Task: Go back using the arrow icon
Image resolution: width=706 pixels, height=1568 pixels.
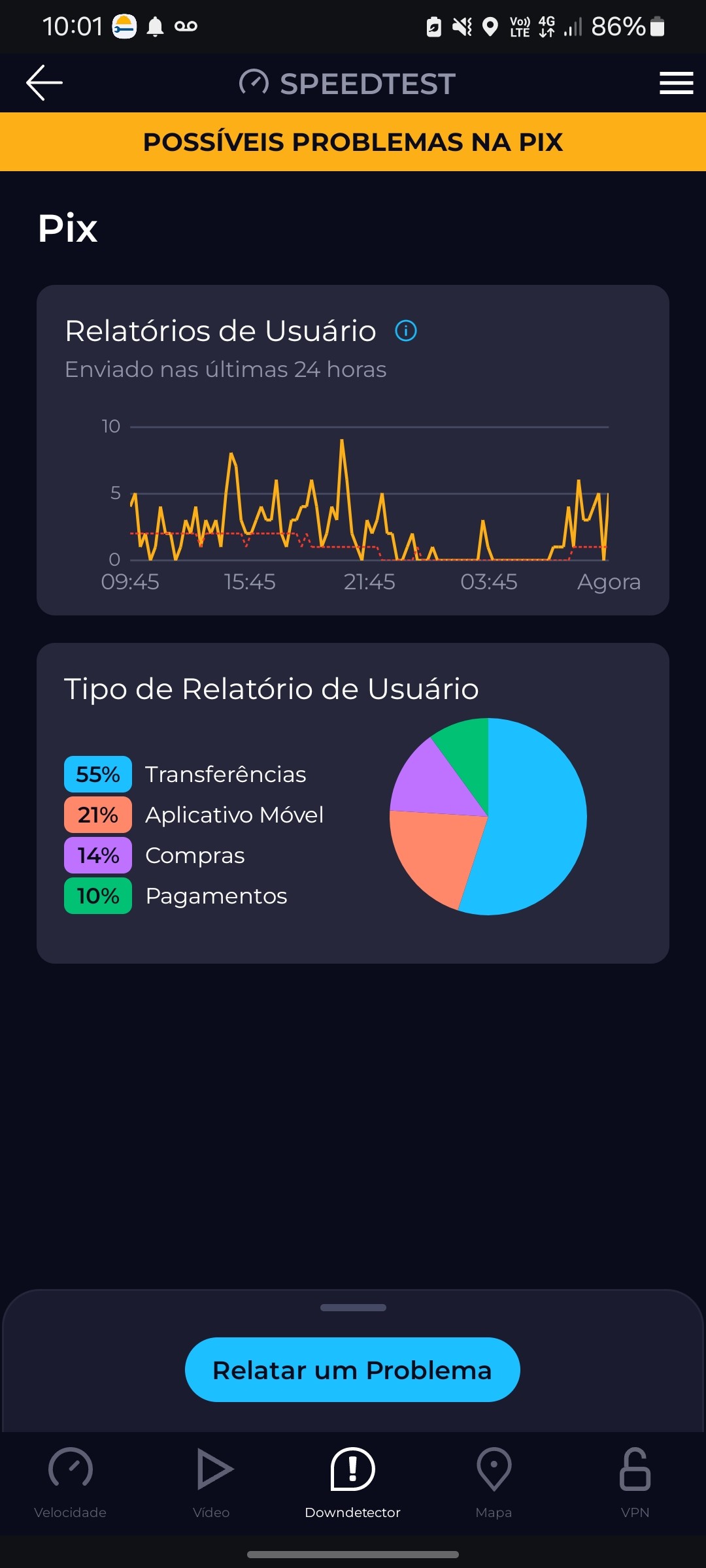Action: click(x=44, y=83)
